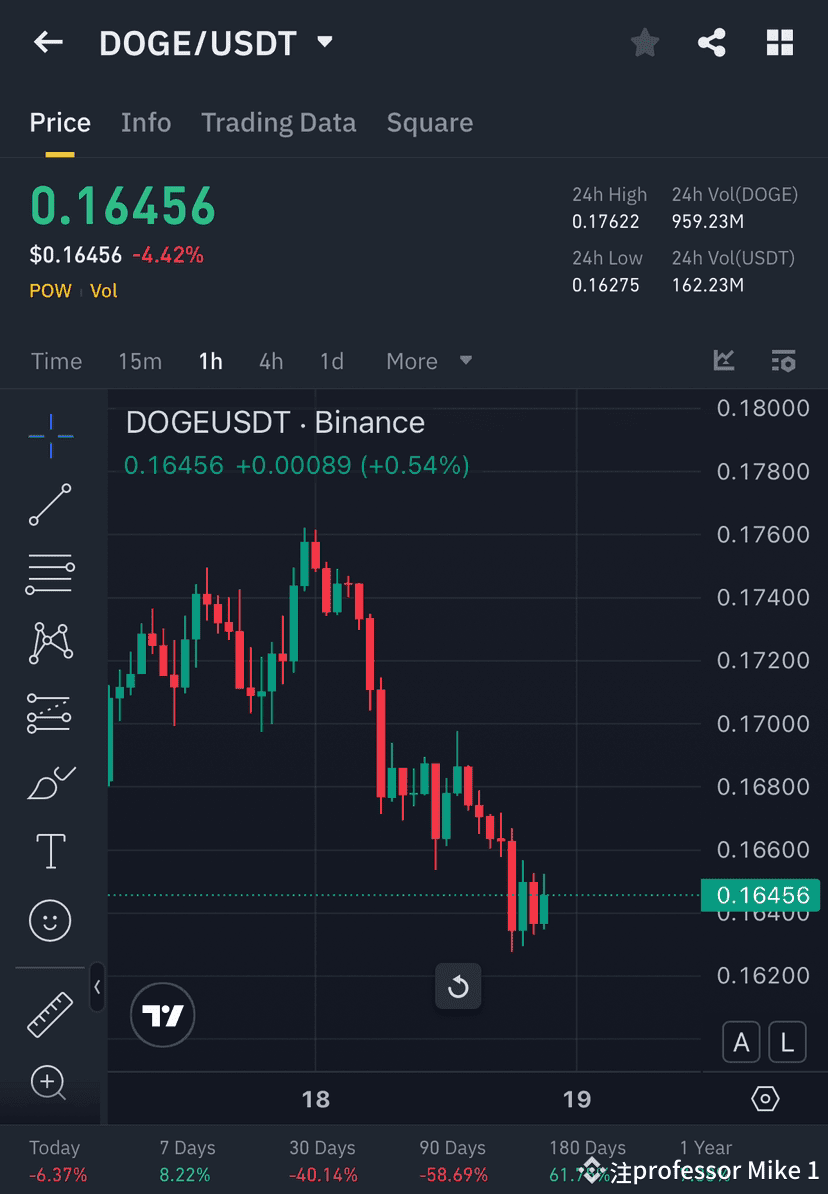This screenshot has height=1194, width=828.
Task: Select the trend line drawing tool
Action: point(49,505)
